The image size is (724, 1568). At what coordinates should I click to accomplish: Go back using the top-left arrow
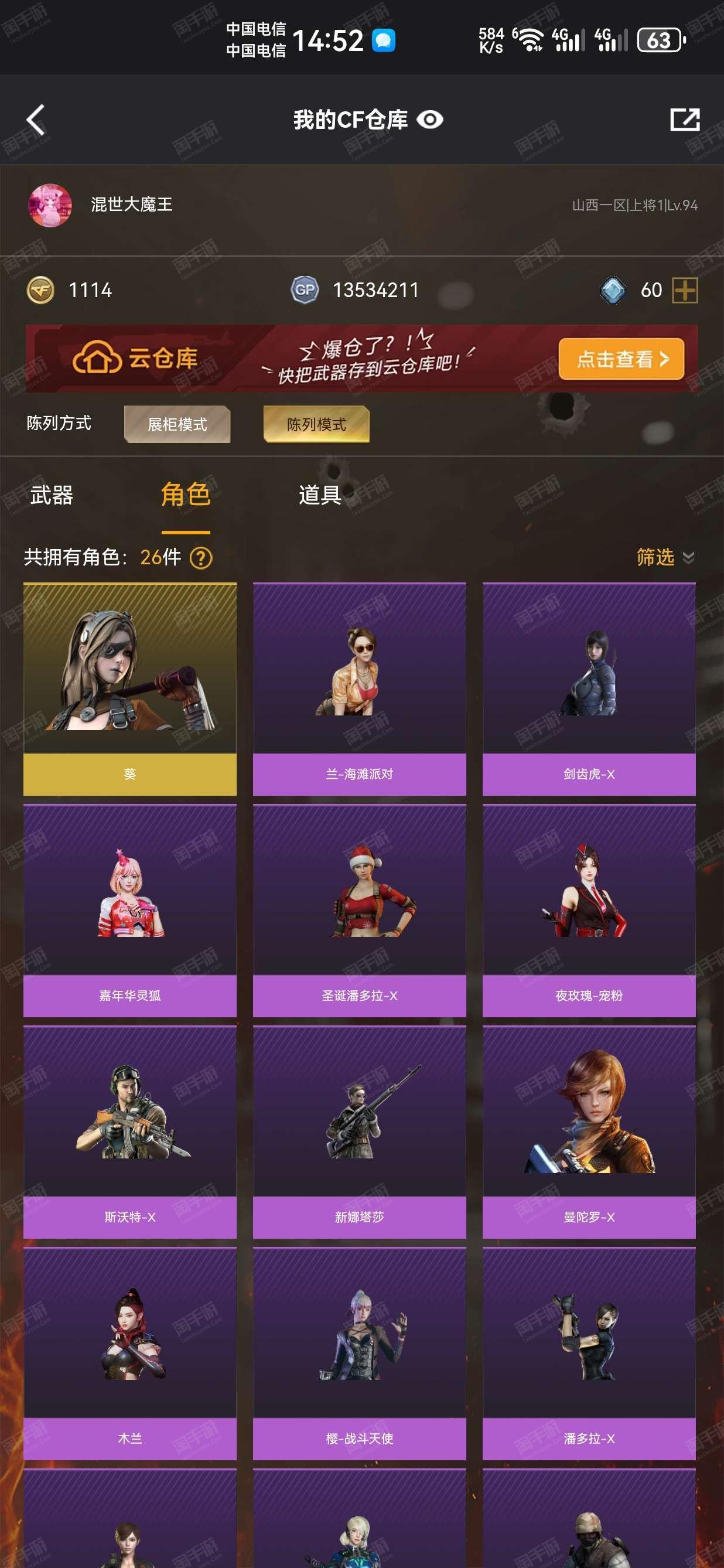click(36, 120)
